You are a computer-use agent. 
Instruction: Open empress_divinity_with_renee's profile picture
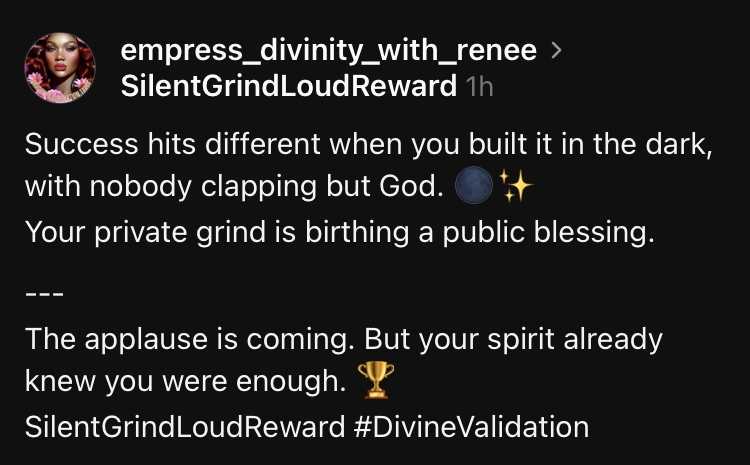tap(60, 68)
